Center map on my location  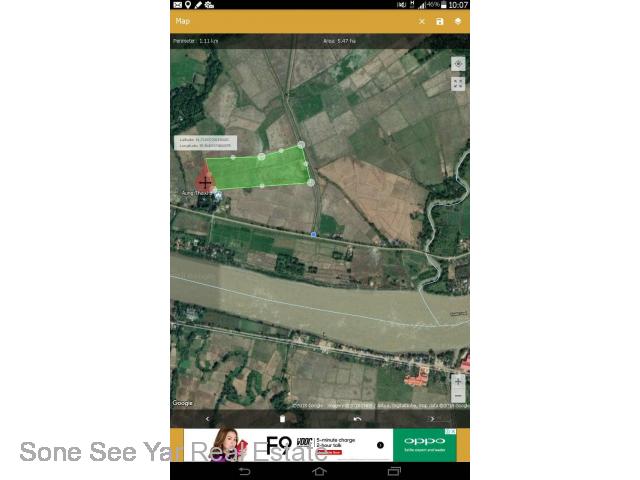point(458,64)
